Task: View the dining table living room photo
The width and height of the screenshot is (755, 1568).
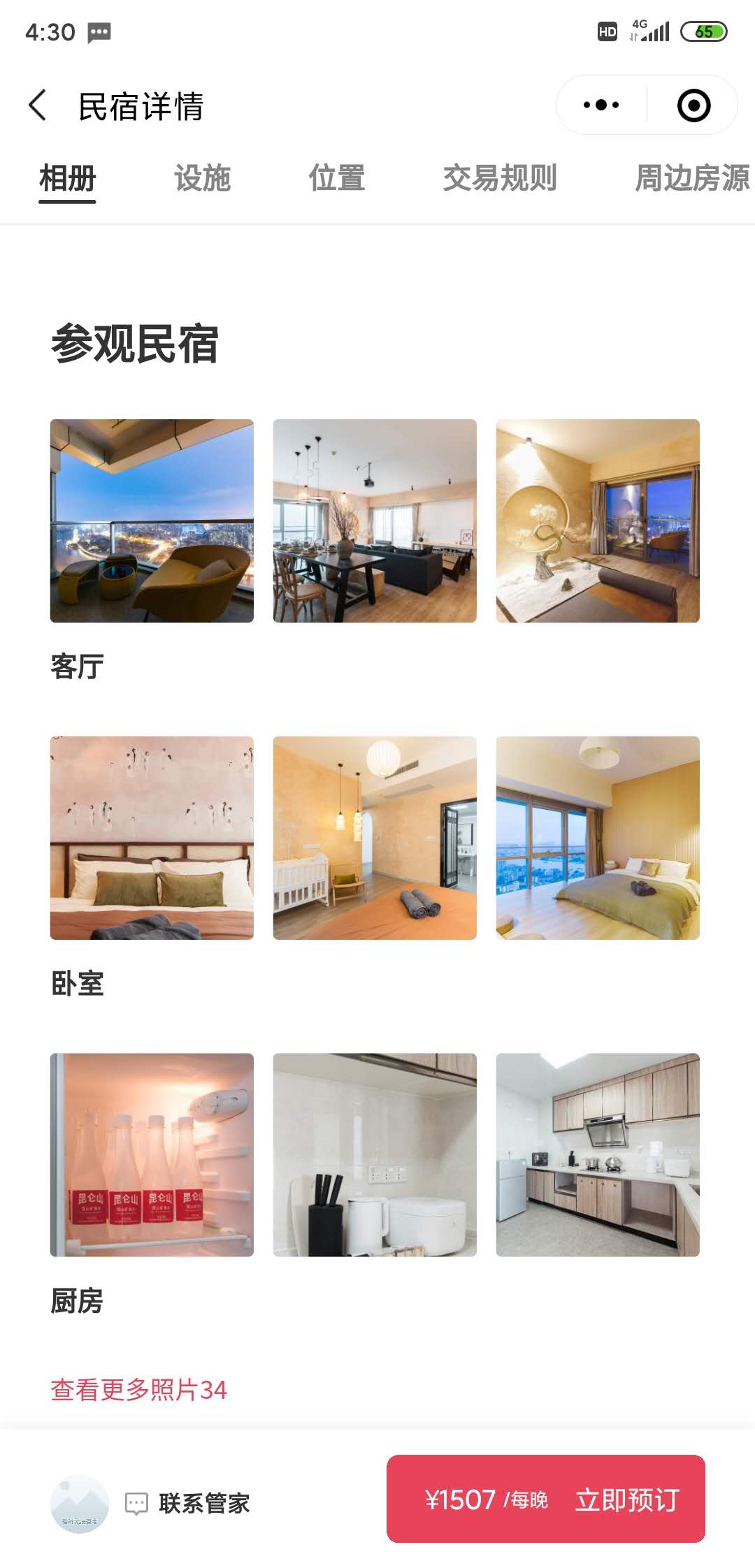Action: point(375,521)
